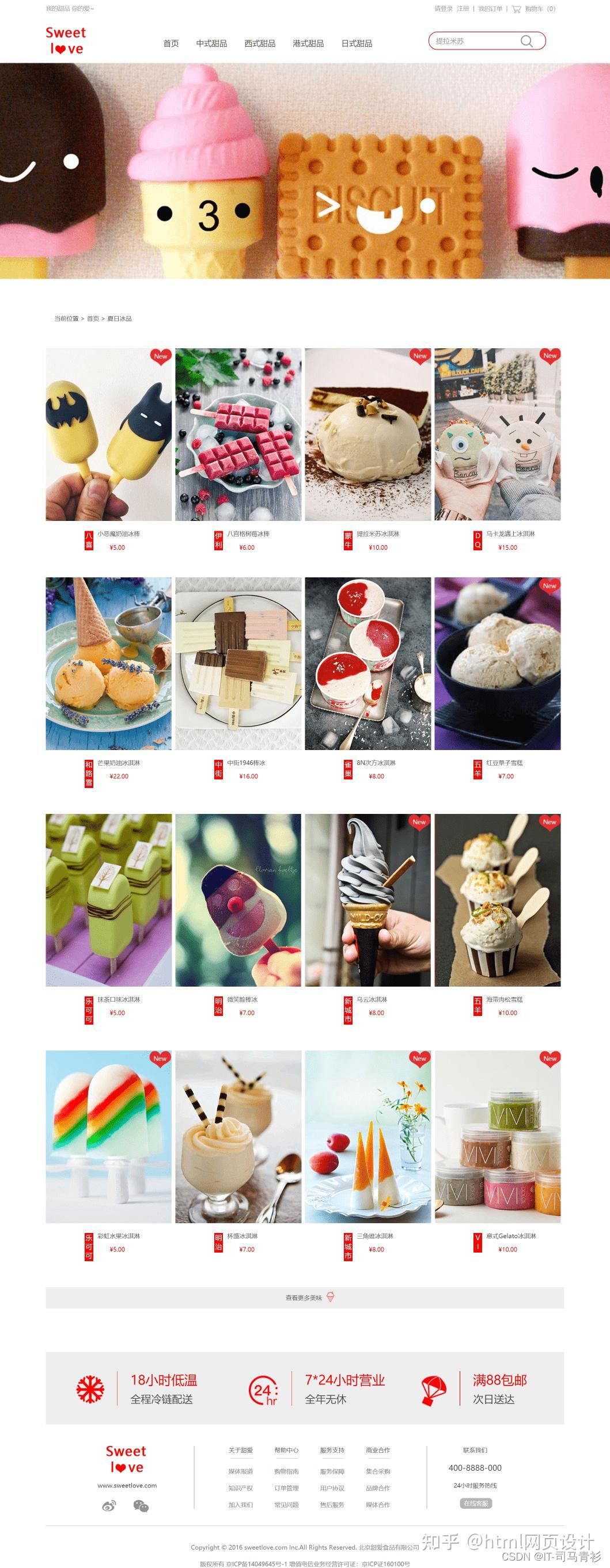View the 提拉米苏冰淇淋 product

click(367, 435)
